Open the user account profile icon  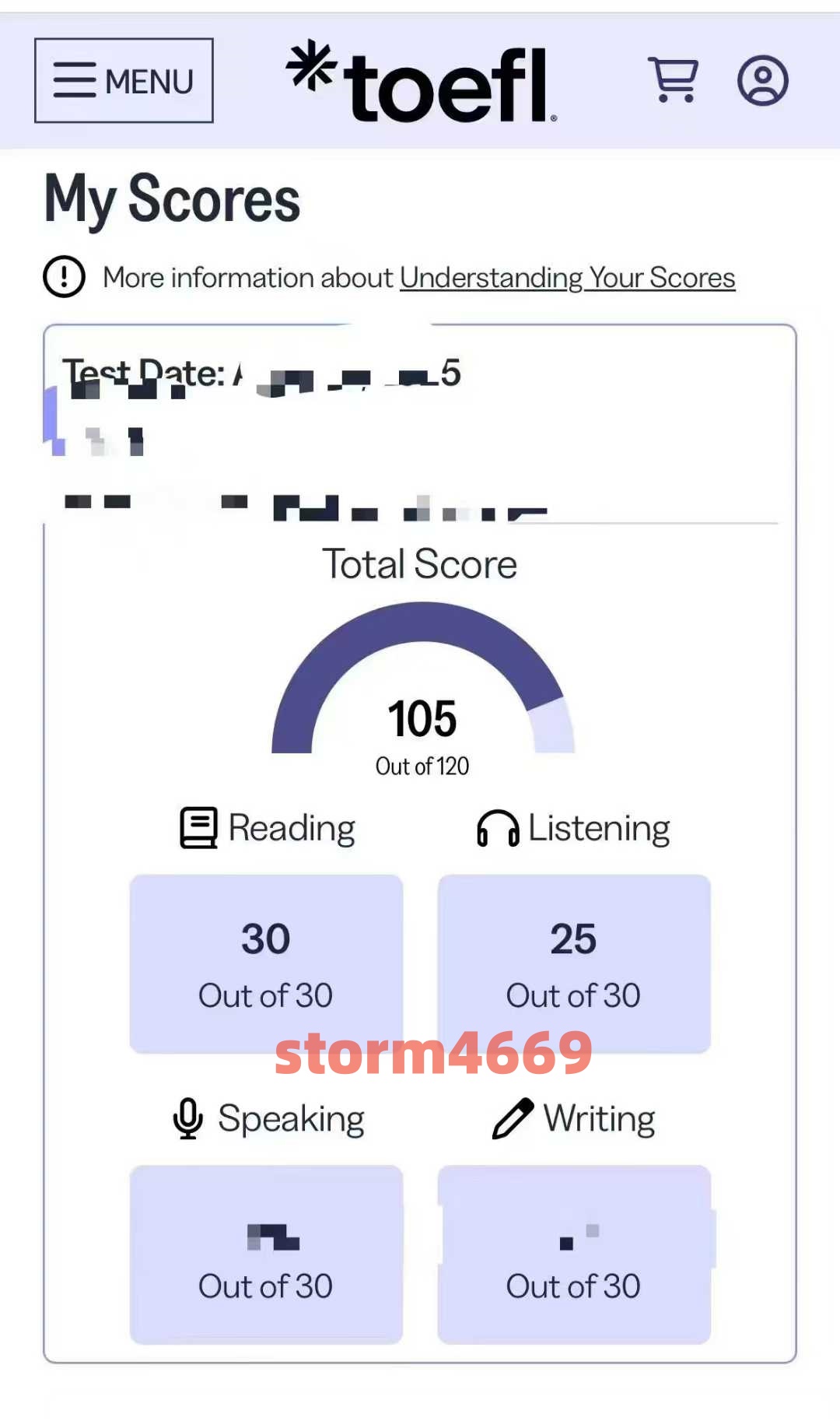pyautogui.click(x=762, y=80)
